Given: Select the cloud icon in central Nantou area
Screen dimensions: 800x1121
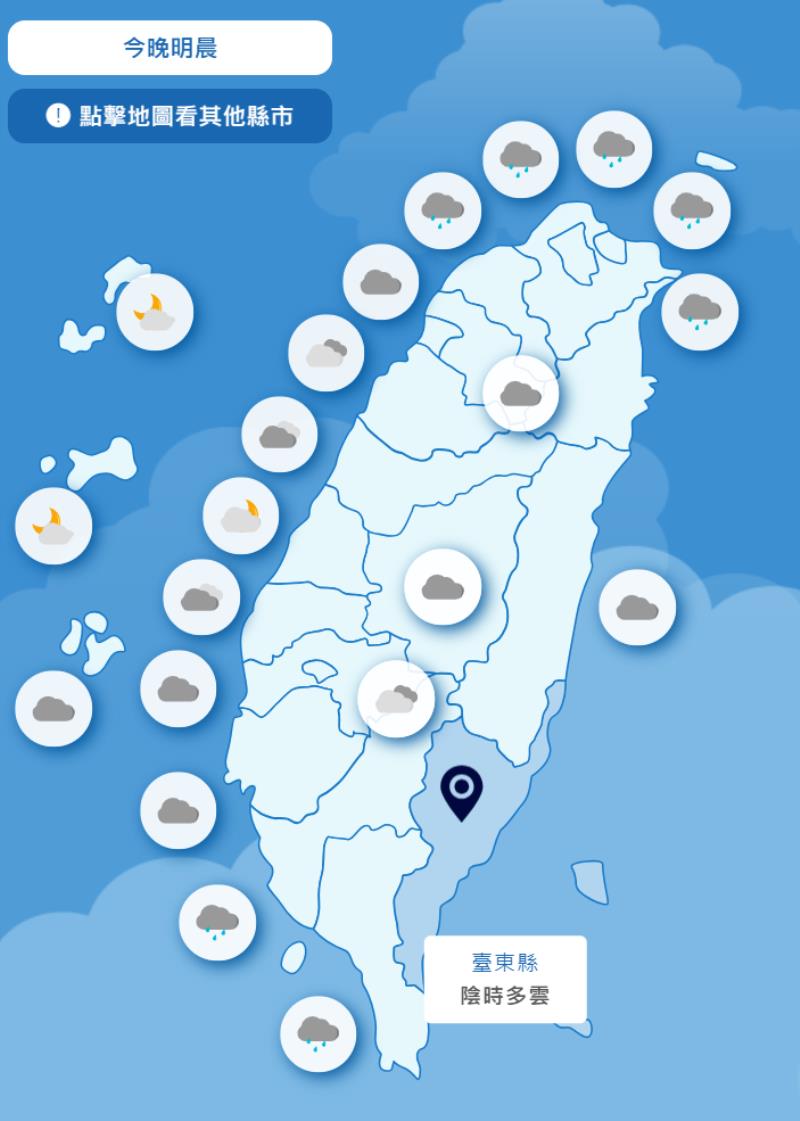Looking at the screenshot, I should tap(442, 587).
